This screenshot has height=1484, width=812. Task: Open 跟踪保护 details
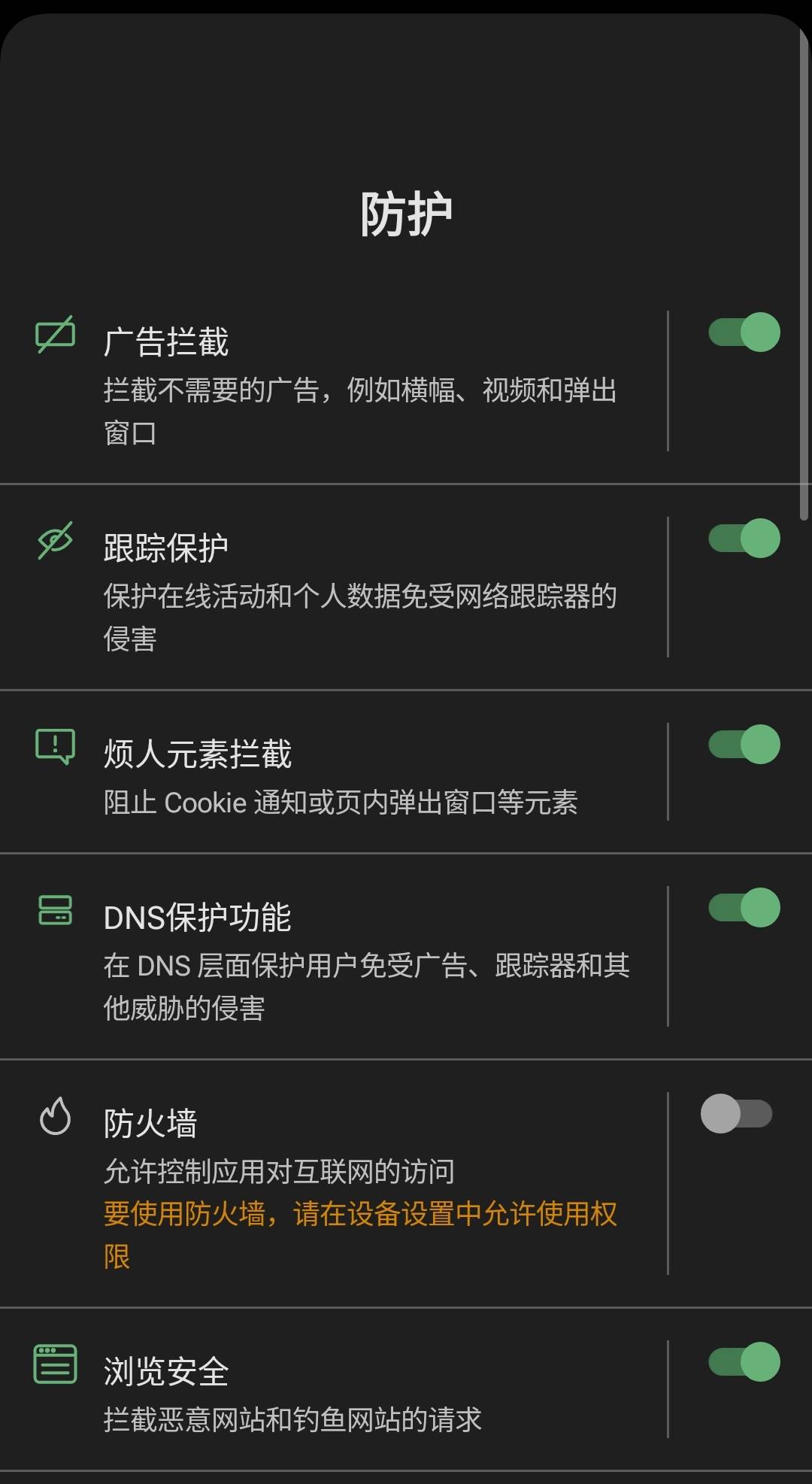333,587
